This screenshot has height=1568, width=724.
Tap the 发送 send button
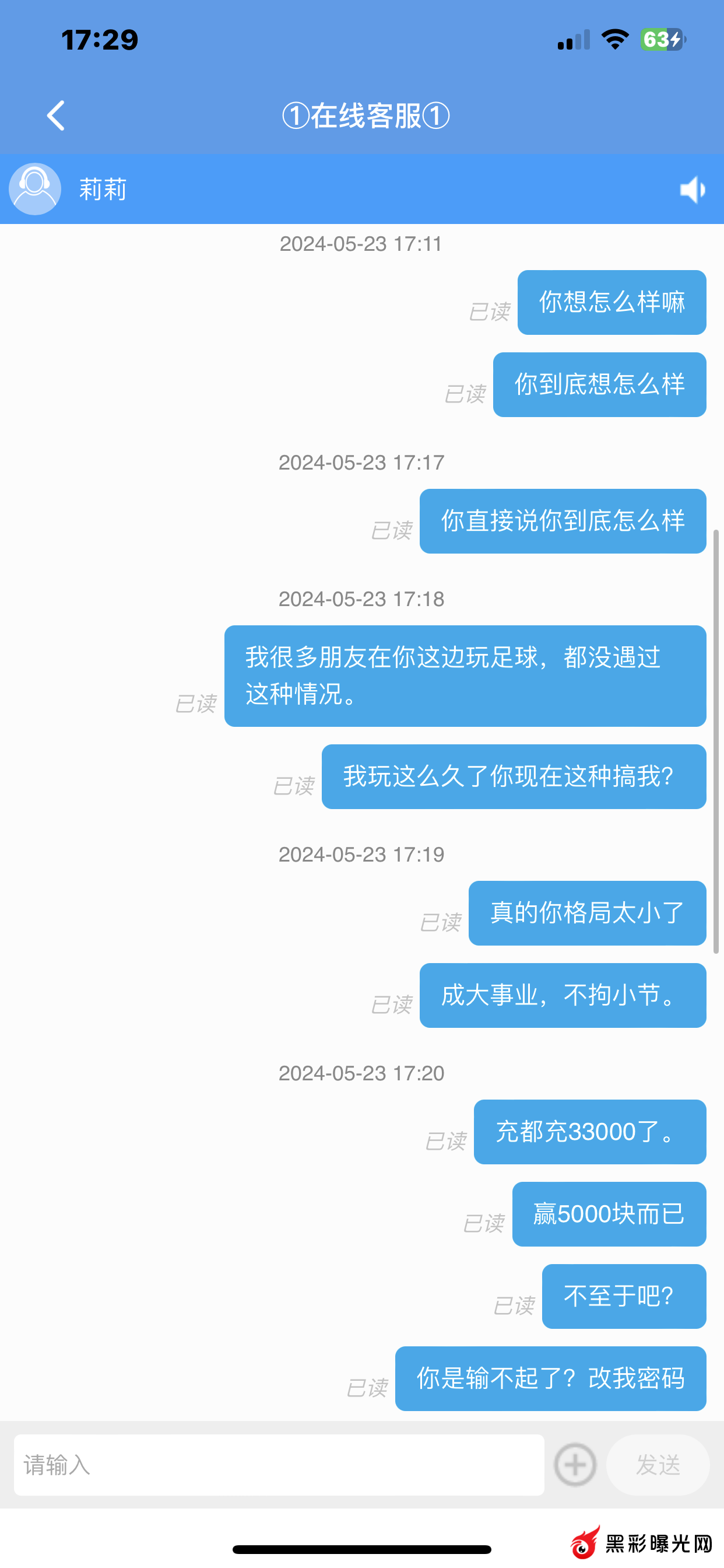tap(658, 1465)
